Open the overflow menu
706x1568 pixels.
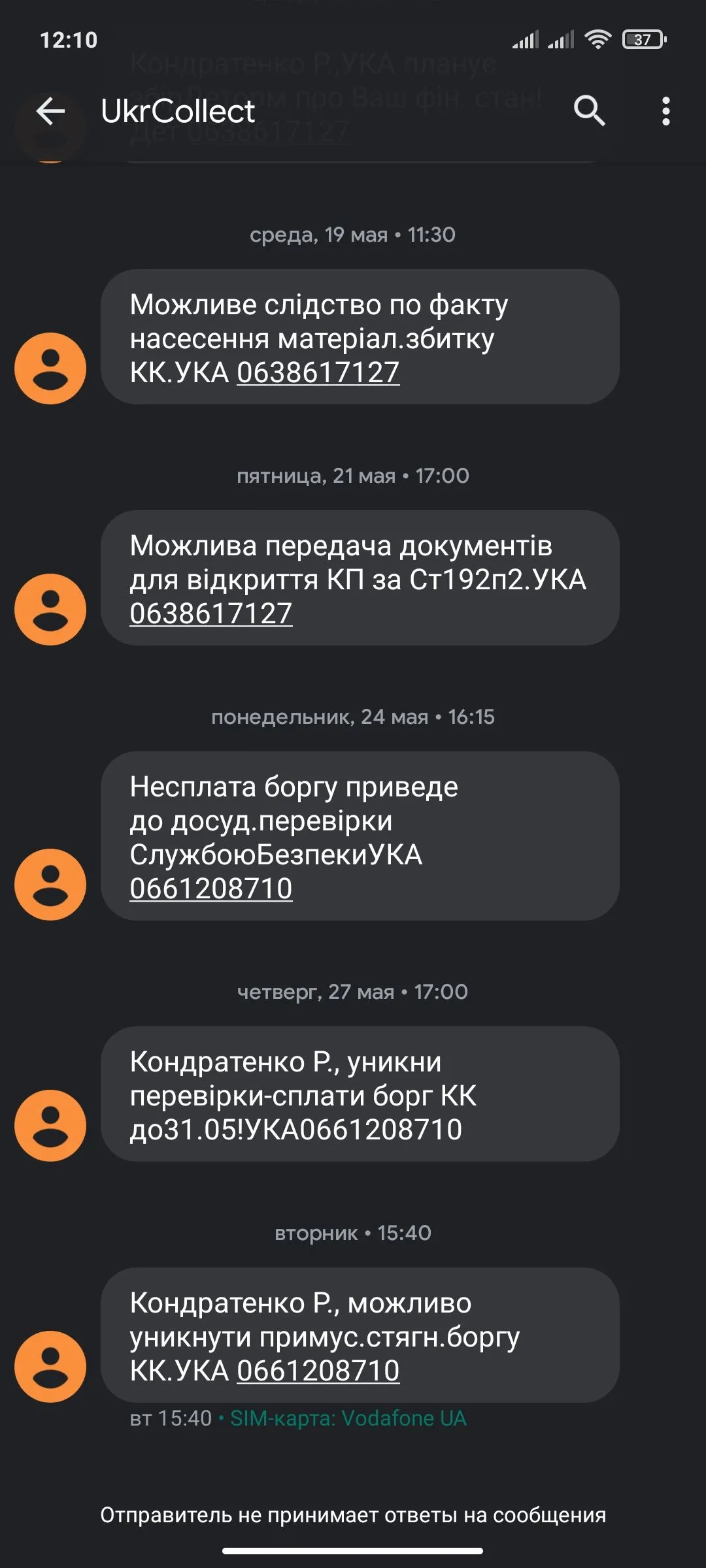click(665, 111)
